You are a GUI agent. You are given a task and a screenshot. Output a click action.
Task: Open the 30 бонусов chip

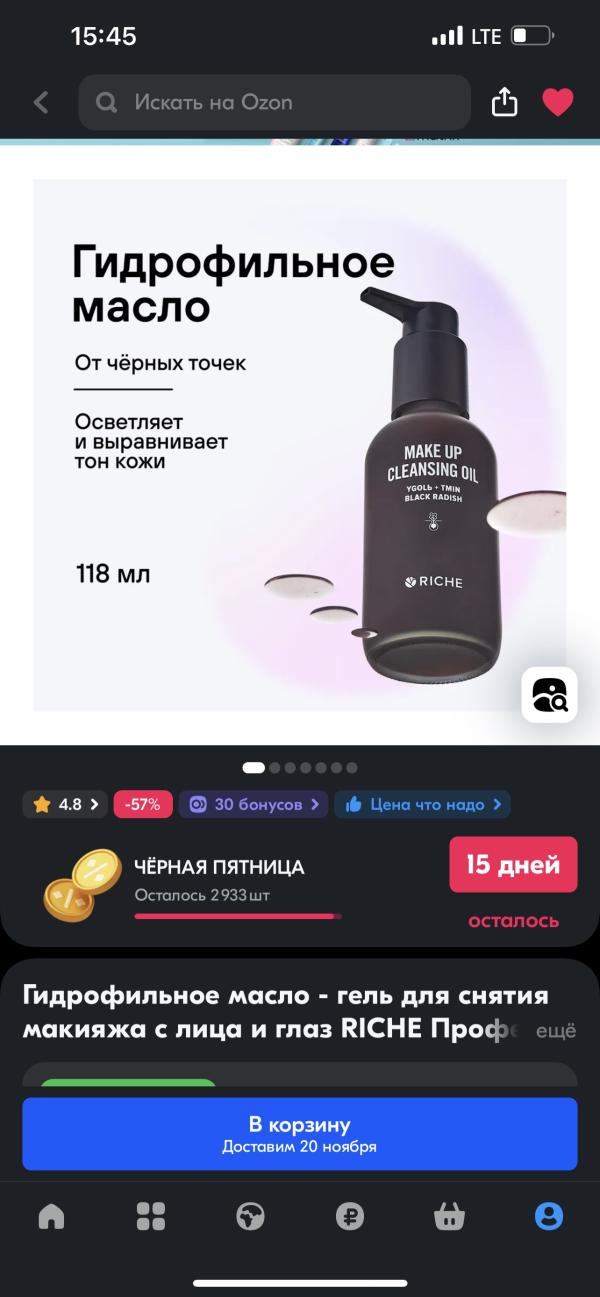click(253, 804)
